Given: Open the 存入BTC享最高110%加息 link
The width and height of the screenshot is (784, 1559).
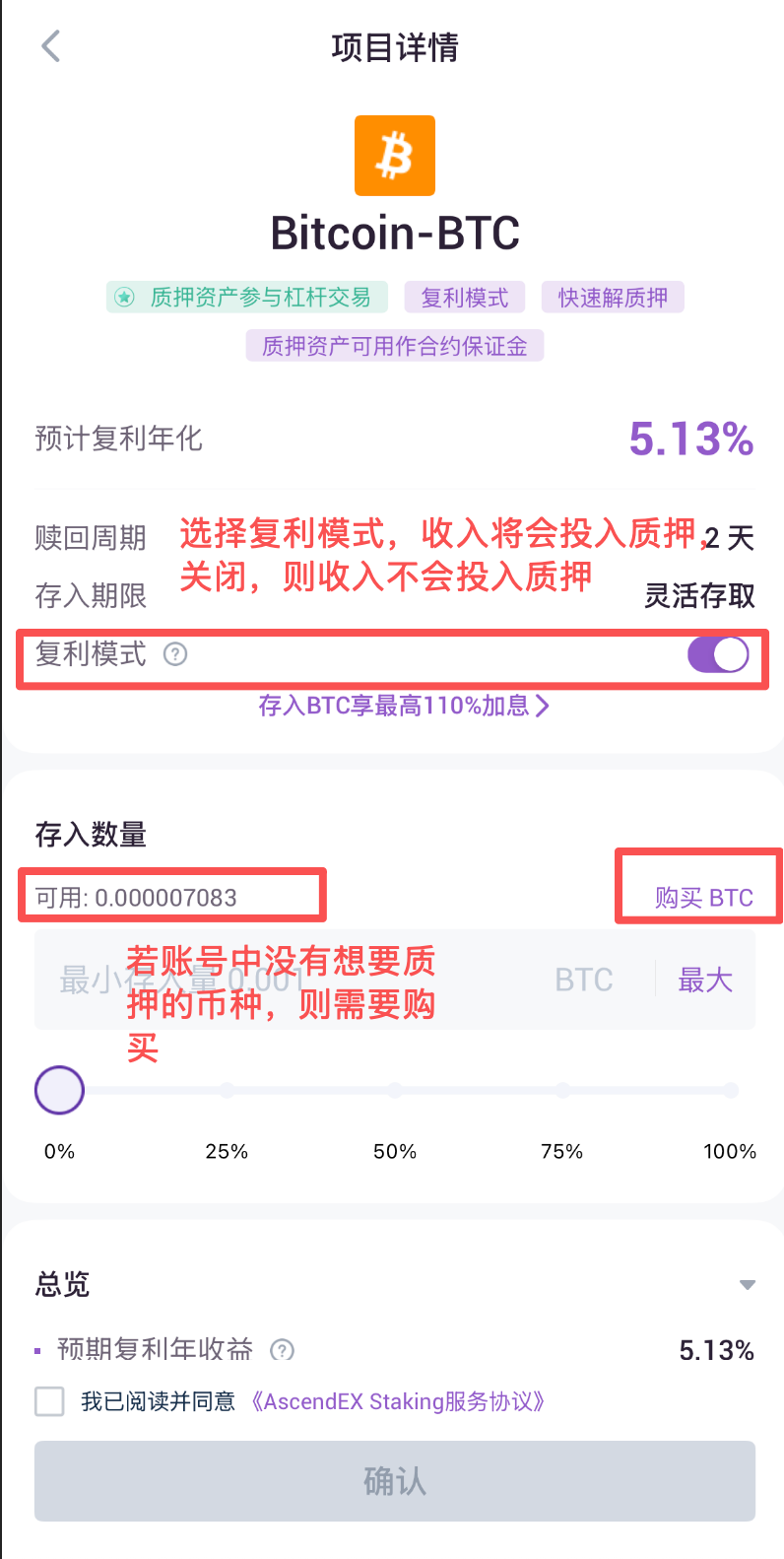Looking at the screenshot, I should point(403,706).
